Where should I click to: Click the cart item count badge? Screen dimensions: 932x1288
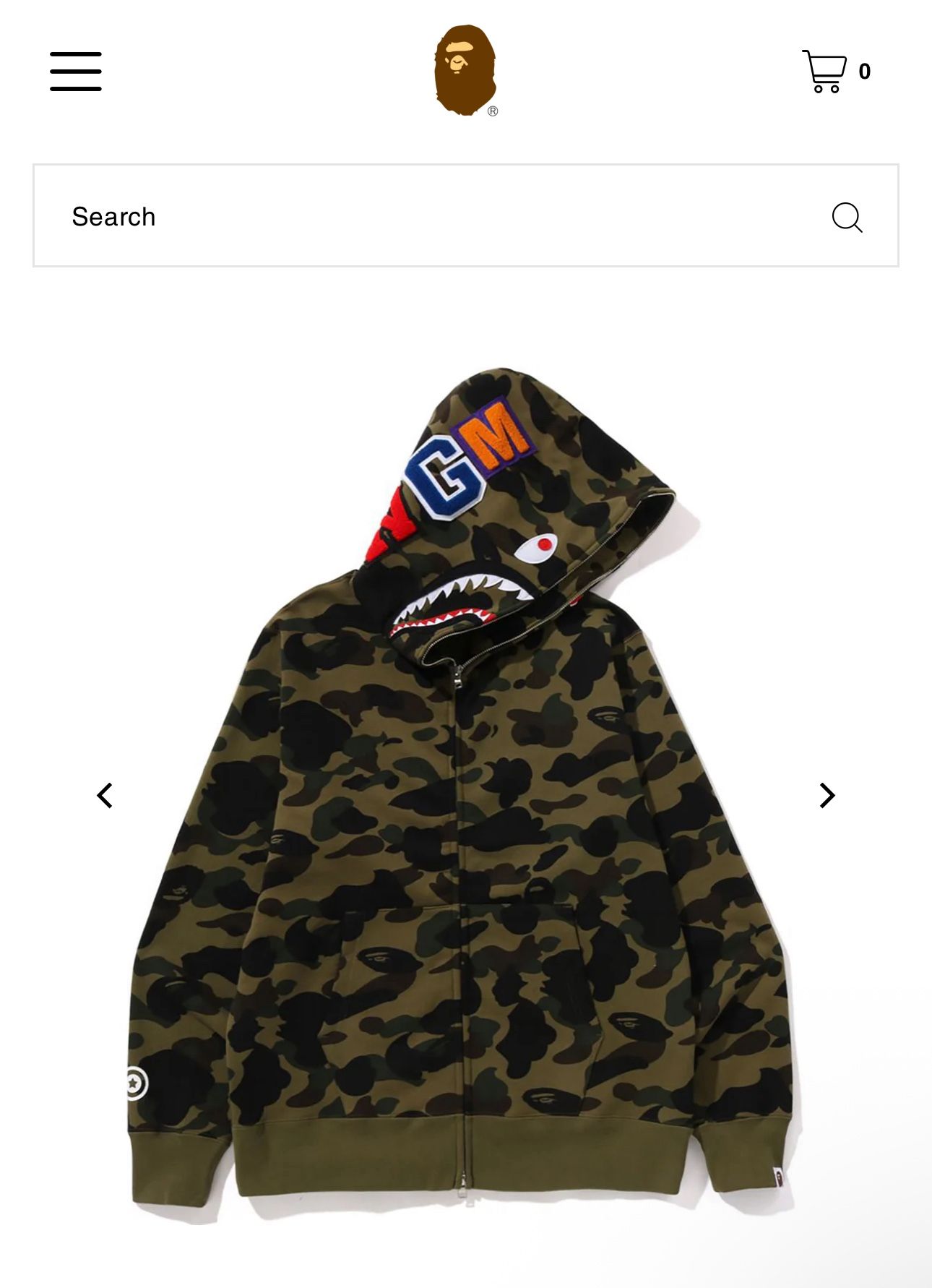click(866, 72)
